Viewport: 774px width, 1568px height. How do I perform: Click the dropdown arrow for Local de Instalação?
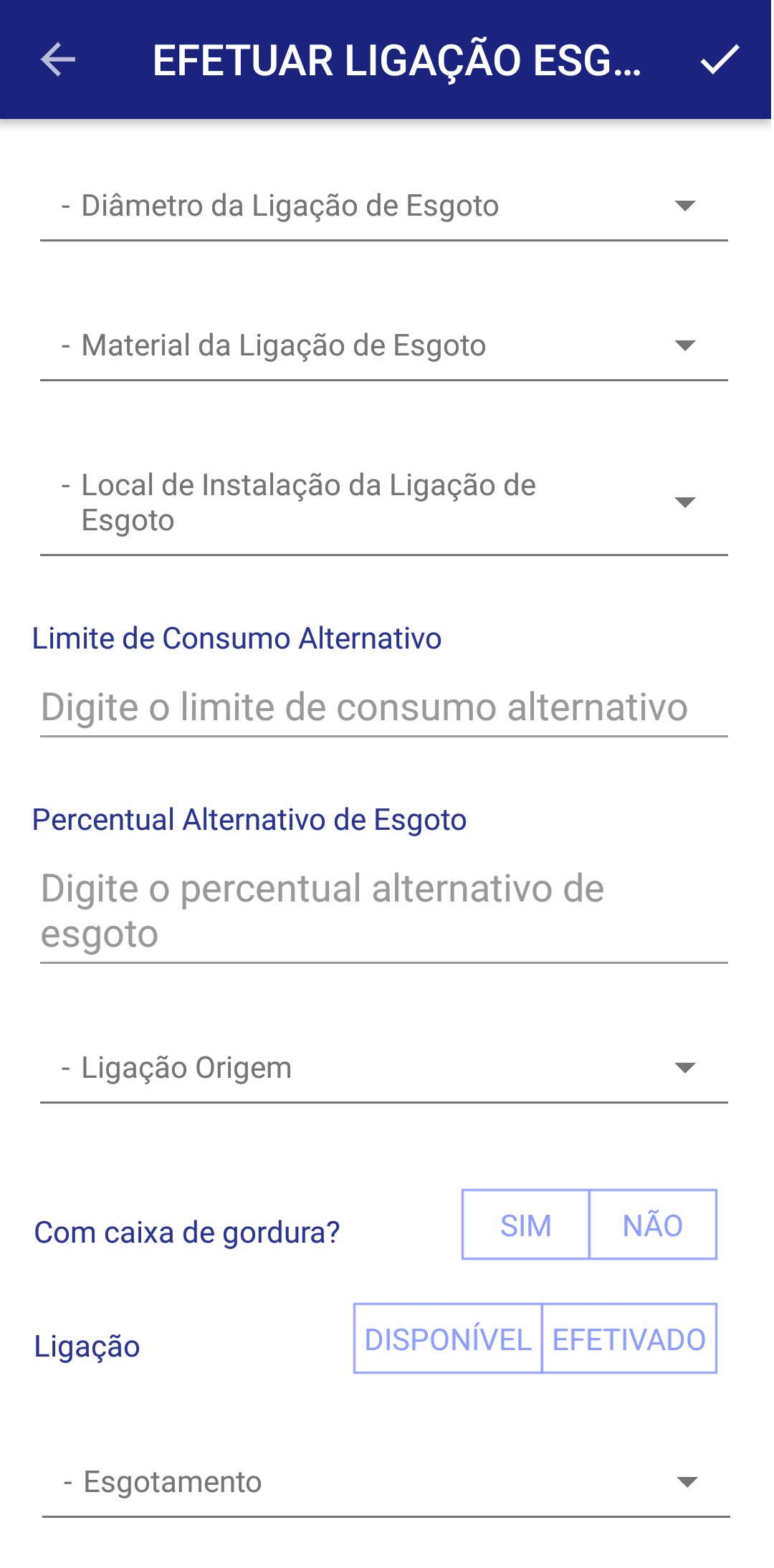[x=684, y=502]
